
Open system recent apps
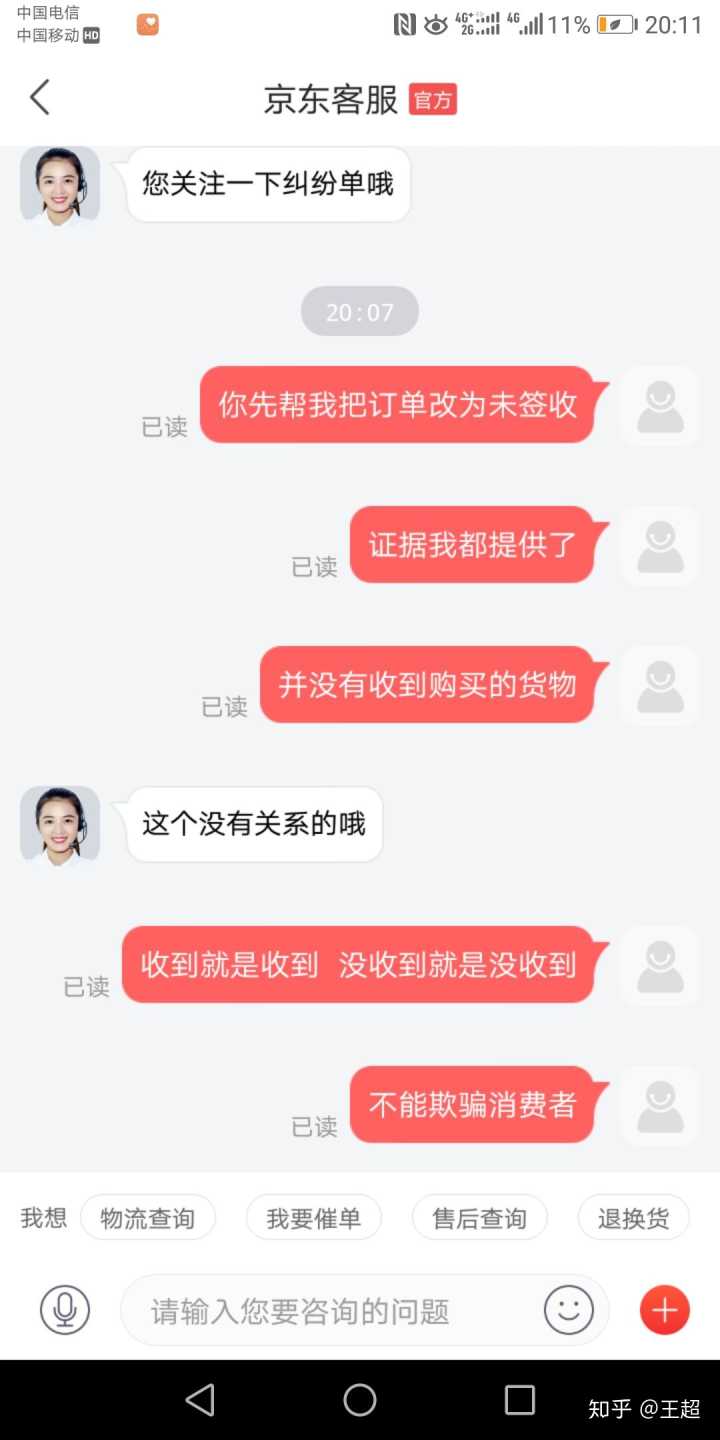(x=520, y=1400)
